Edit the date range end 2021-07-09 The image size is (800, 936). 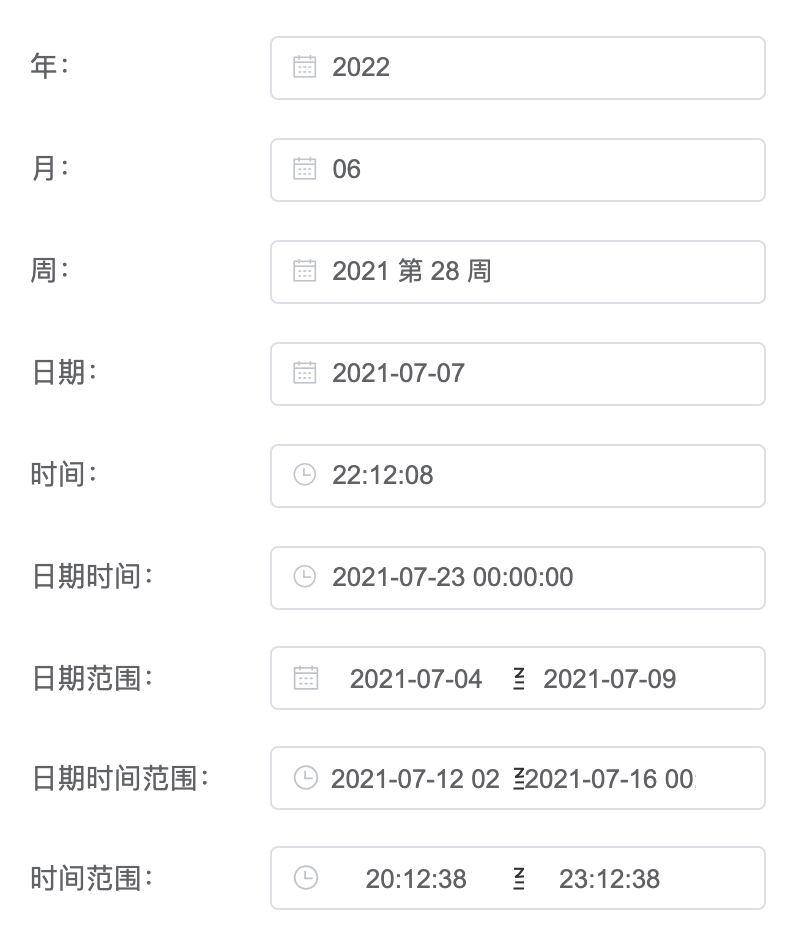(x=609, y=680)
